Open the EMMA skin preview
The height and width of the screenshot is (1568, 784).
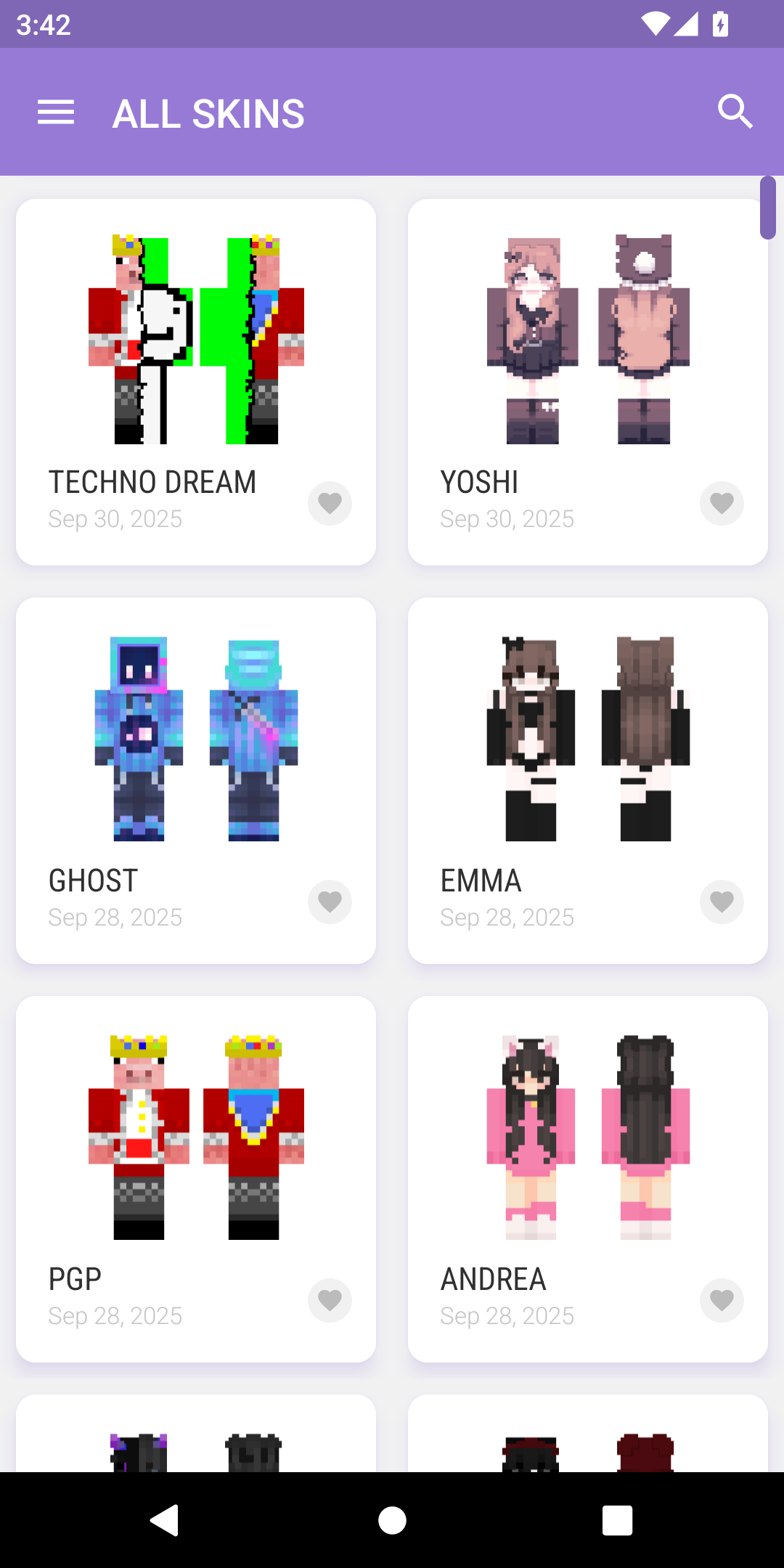point(587,737)
